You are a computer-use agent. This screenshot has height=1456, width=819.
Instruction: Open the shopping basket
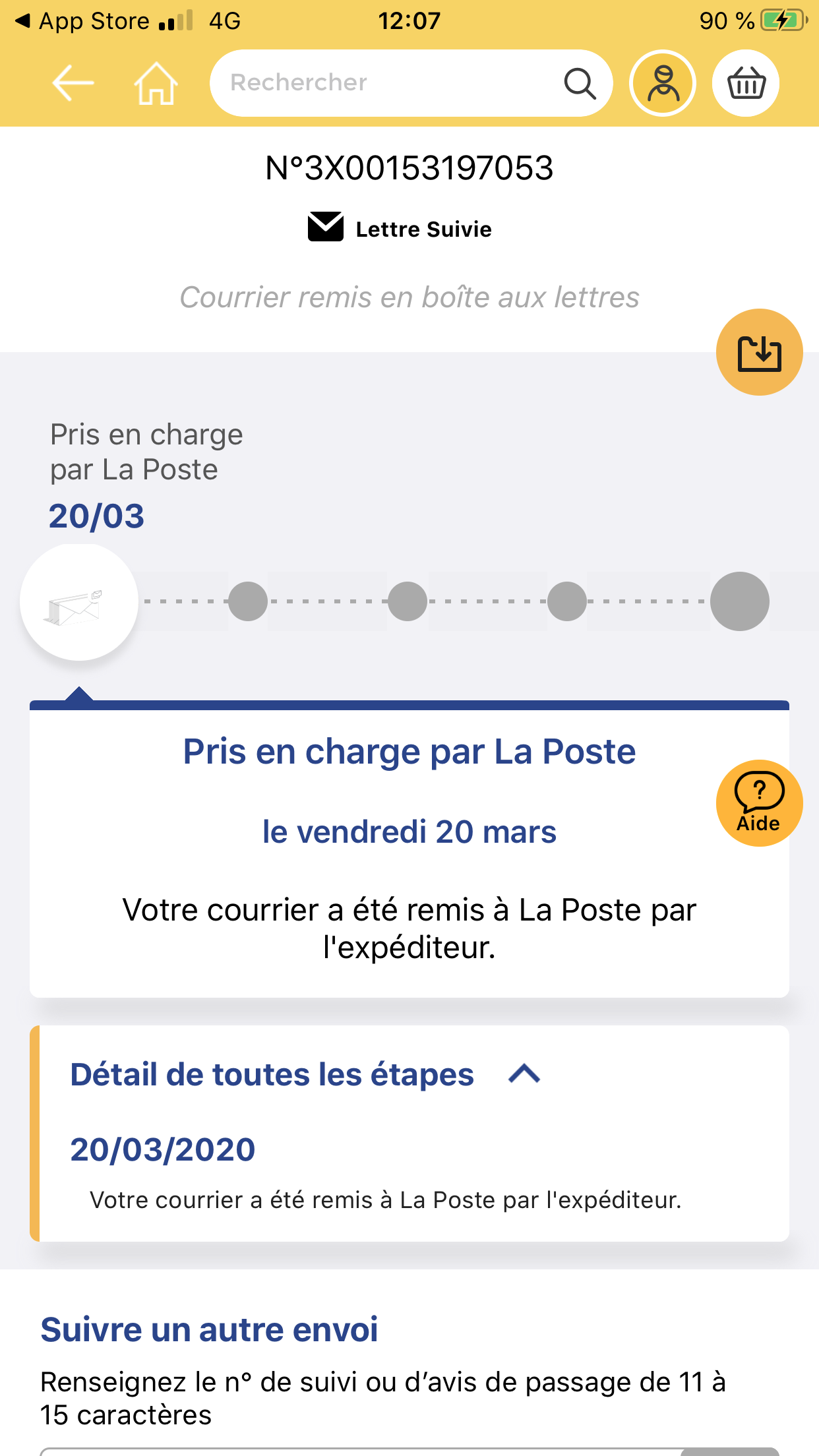[746, 83]
